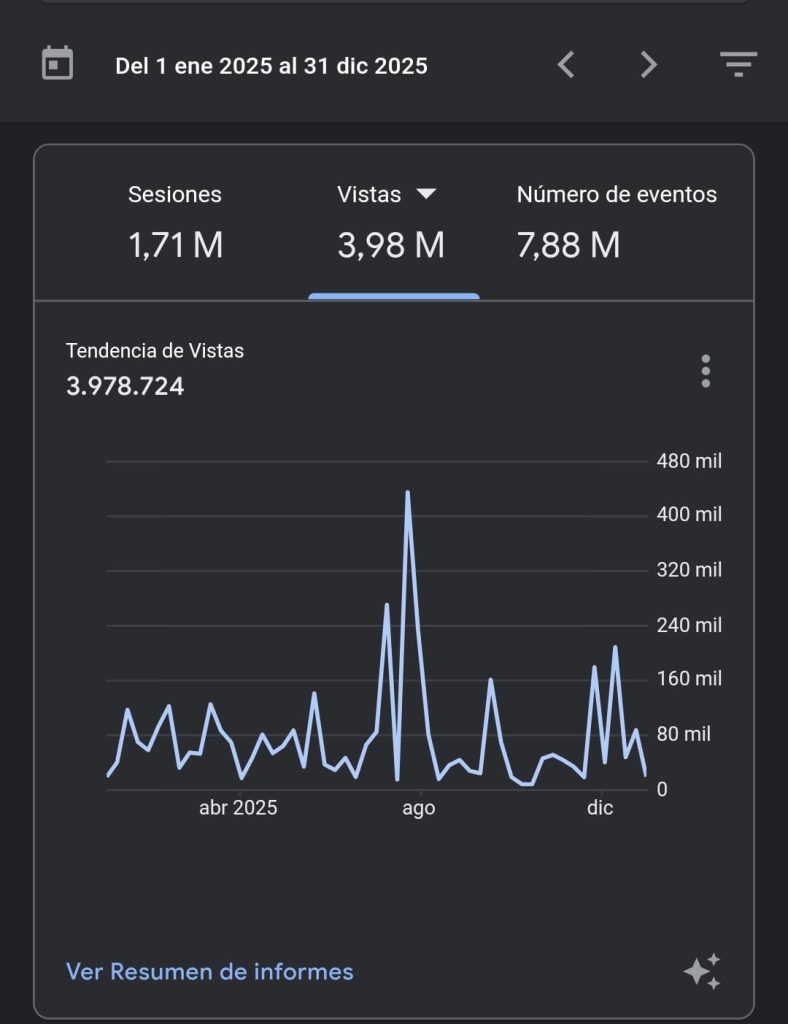Select the forward chevron to next period
The width and height of the screenshot is (788, 1024).
pos(648,64)
